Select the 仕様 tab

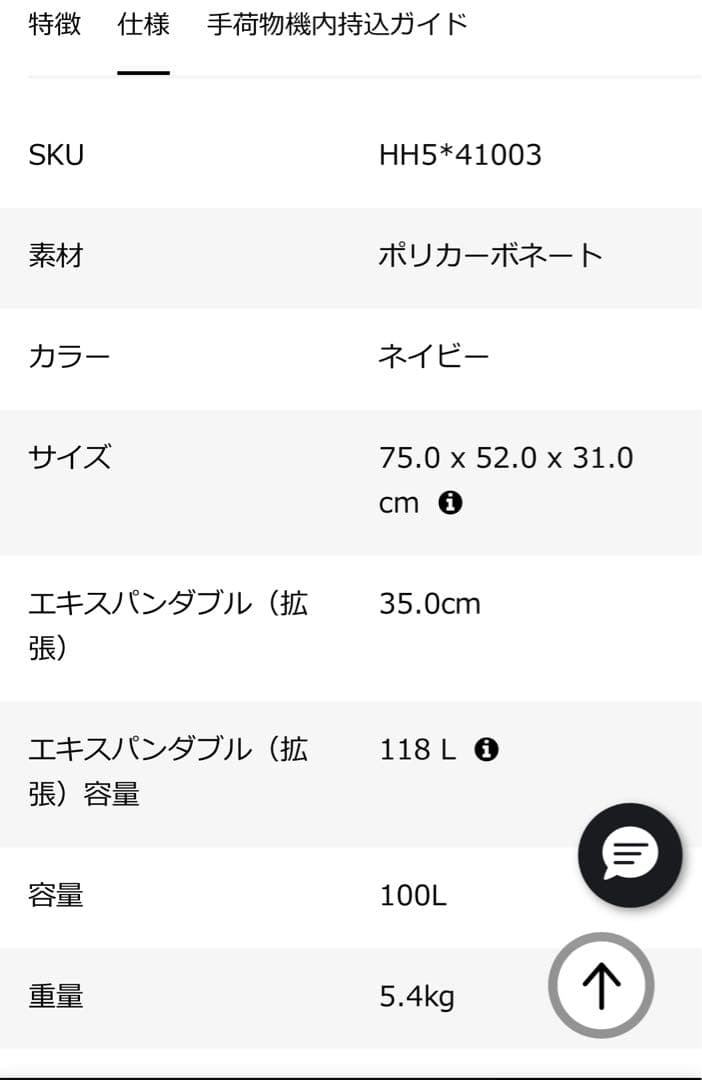pos(143,24)
